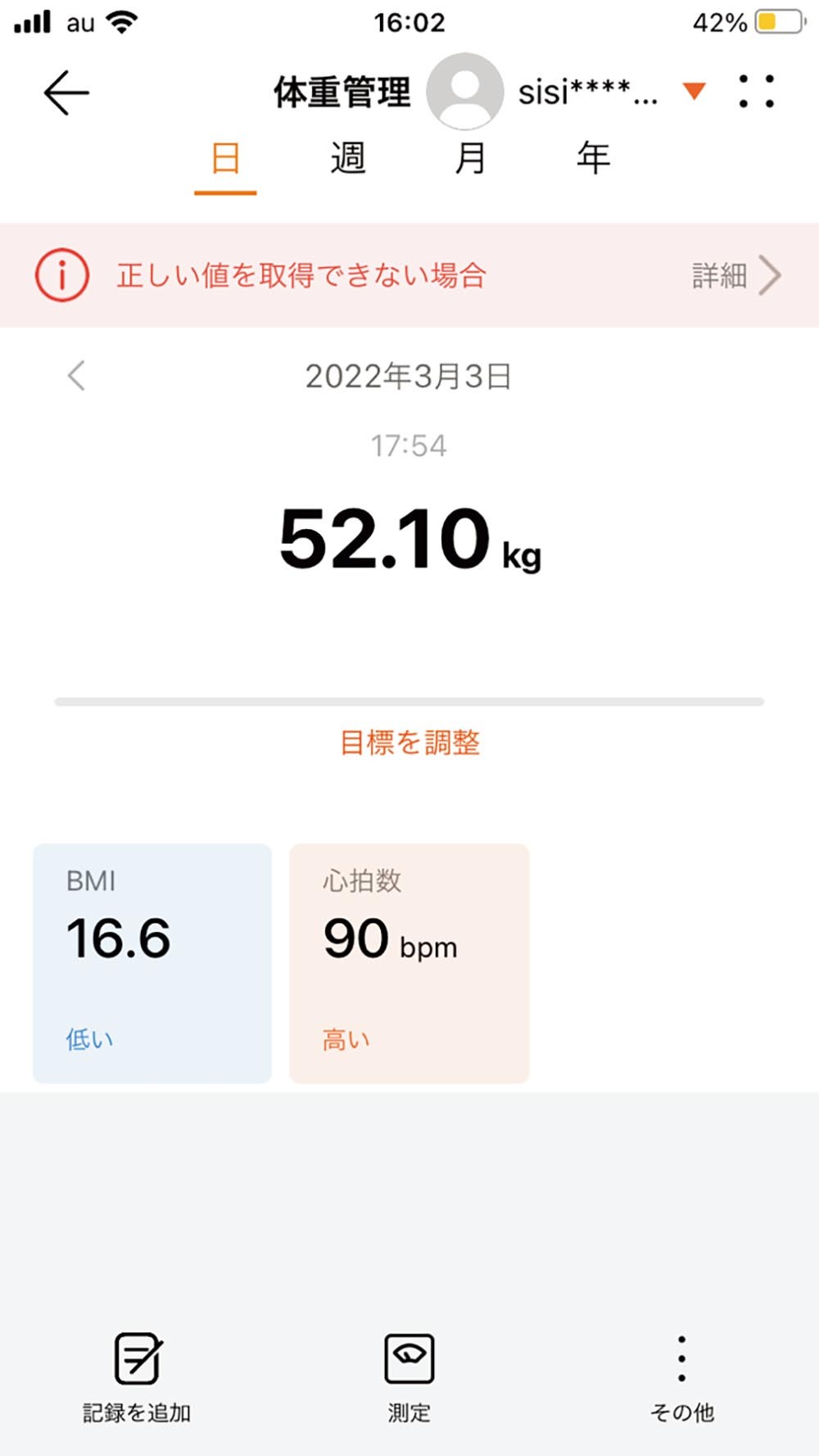This screenshot has width=819, height=1456.
Task: Open 詳細 on the incorrect-value banner
Action: click(735, 275)
